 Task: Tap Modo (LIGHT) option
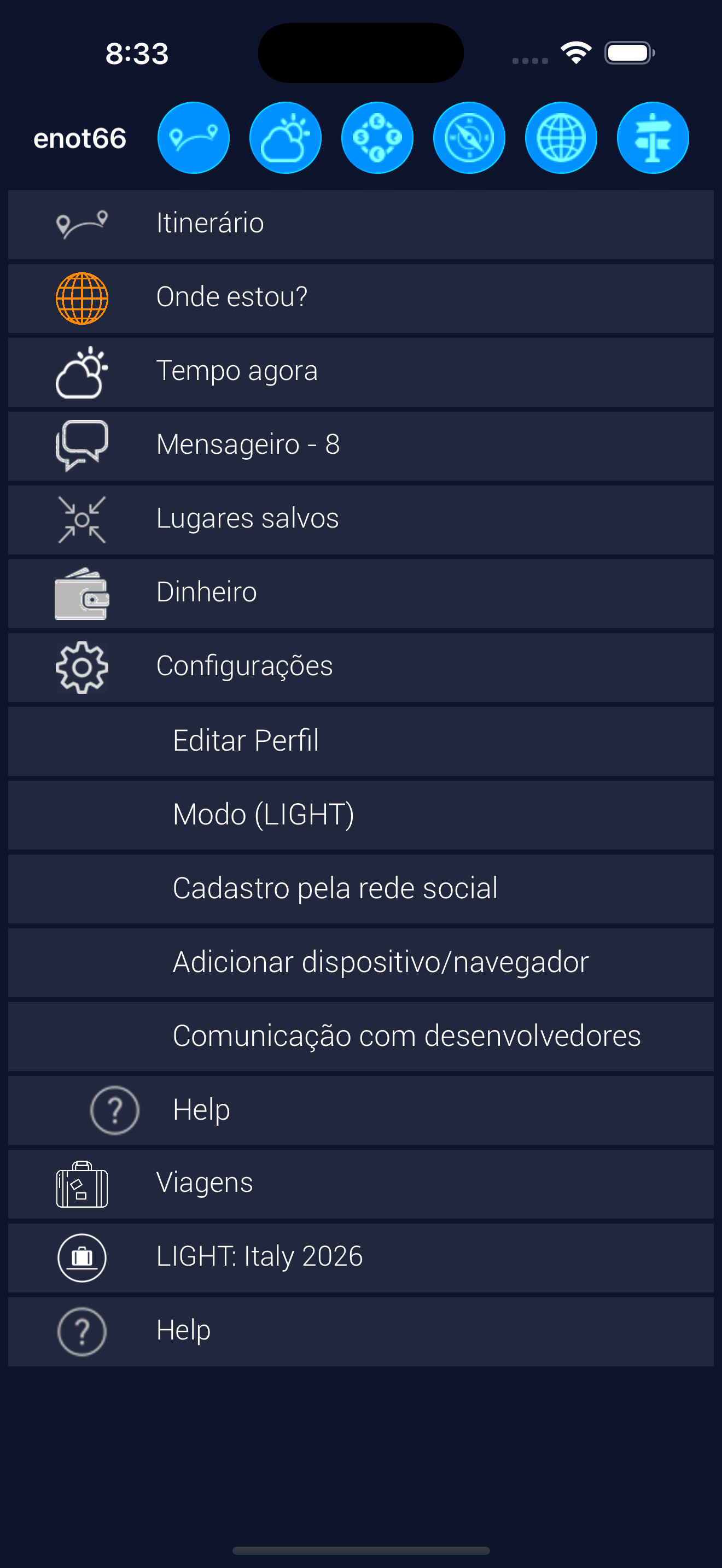[360, 815]
